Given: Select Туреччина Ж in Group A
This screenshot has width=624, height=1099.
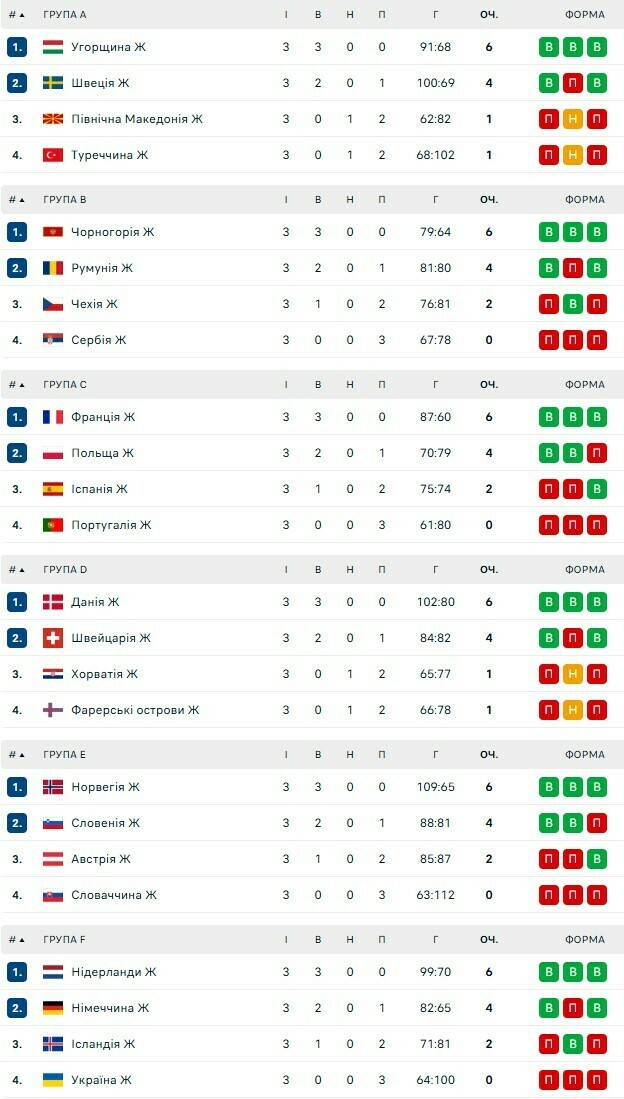Looking at the screenshot, I should pyautogui.click(x=109, y=155).
